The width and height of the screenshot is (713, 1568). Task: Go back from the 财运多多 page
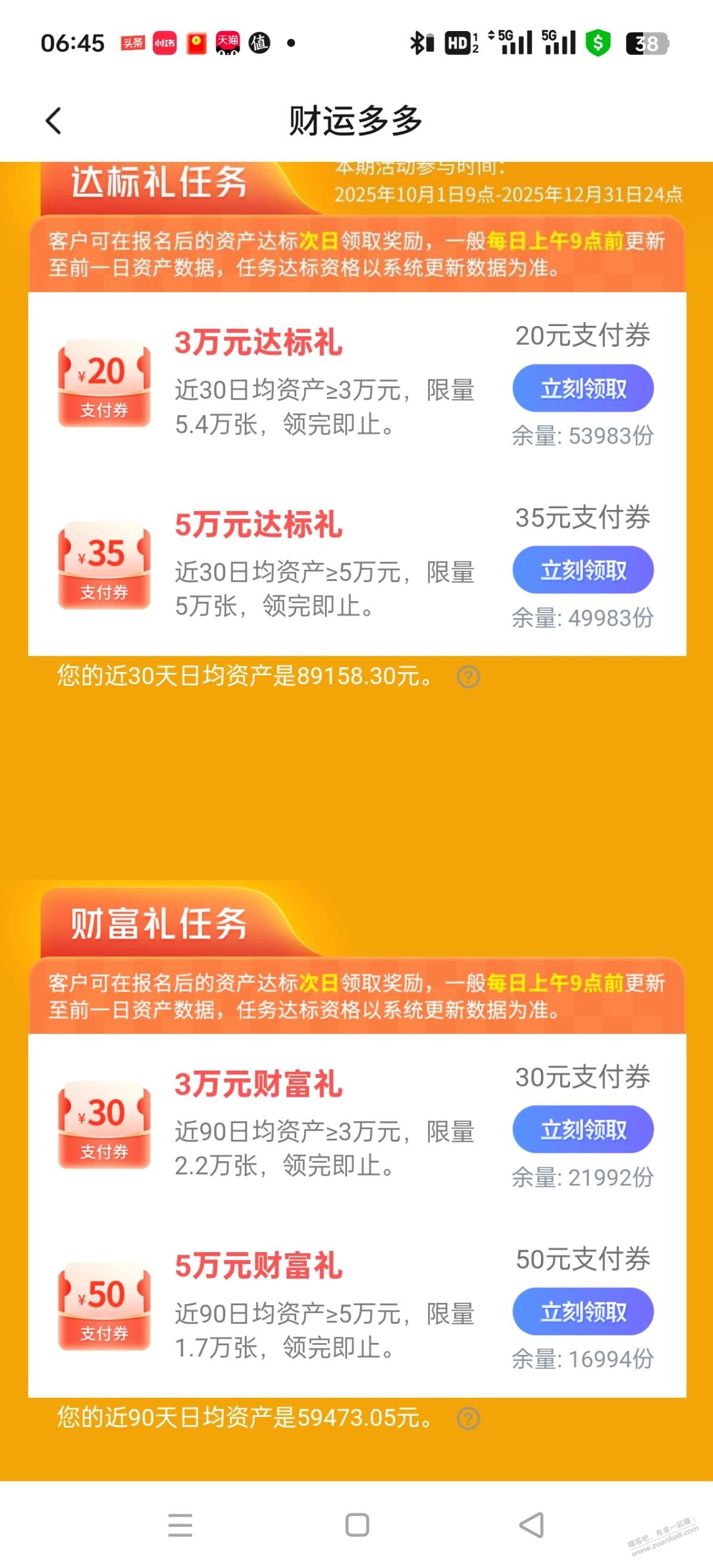click(54, 121)
